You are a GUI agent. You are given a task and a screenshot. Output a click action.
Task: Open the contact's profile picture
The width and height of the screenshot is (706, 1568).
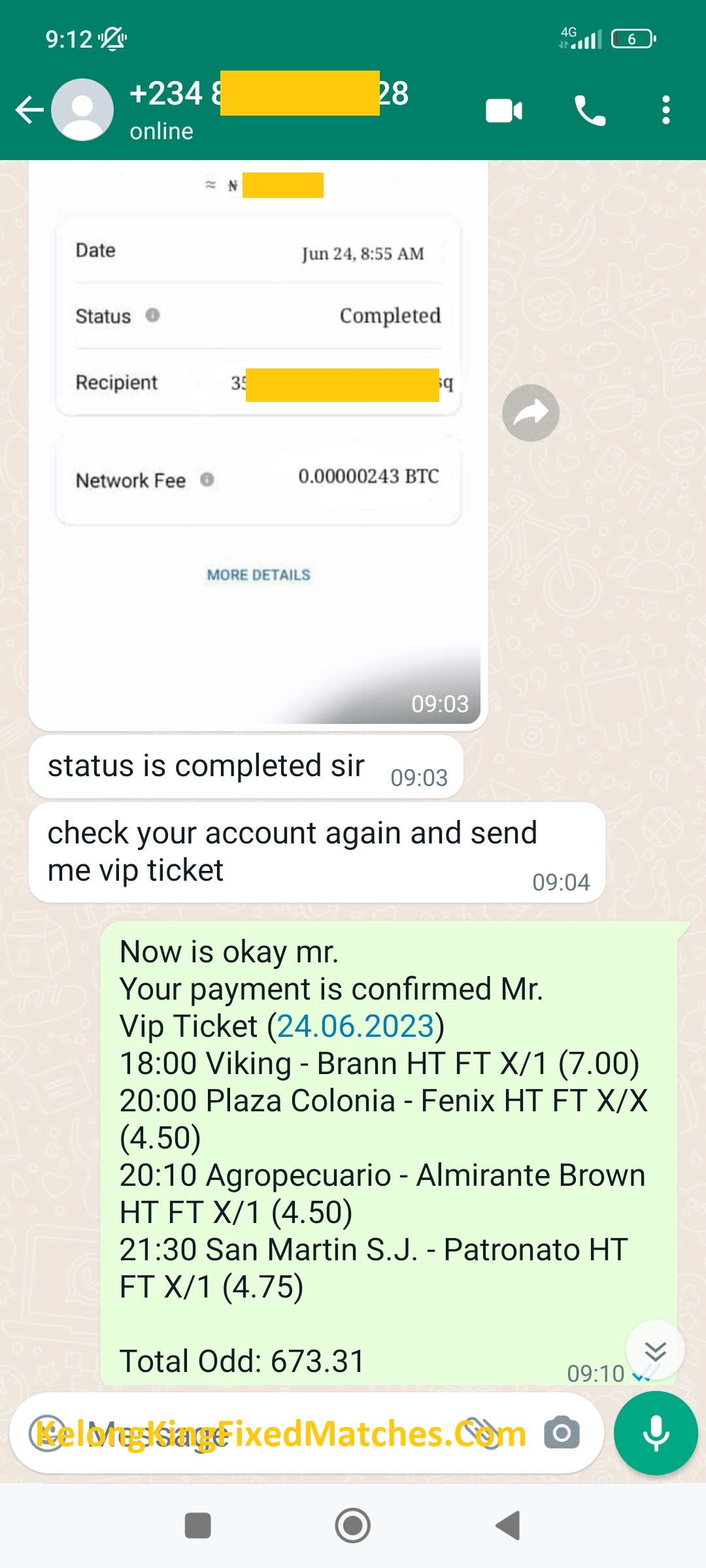[82, 110]
